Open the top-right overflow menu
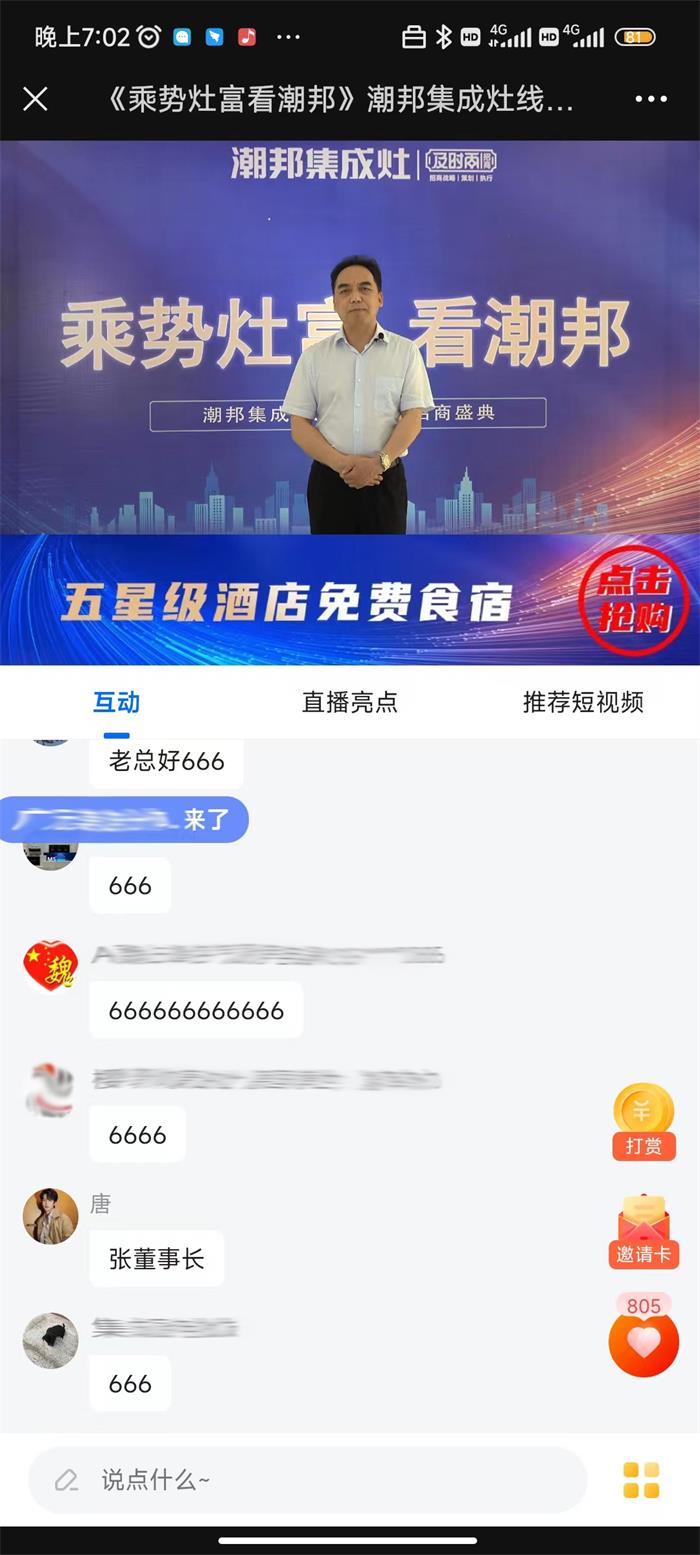Image resolution: width=700 pixels, height=1555 pixels. click(651, 98)
